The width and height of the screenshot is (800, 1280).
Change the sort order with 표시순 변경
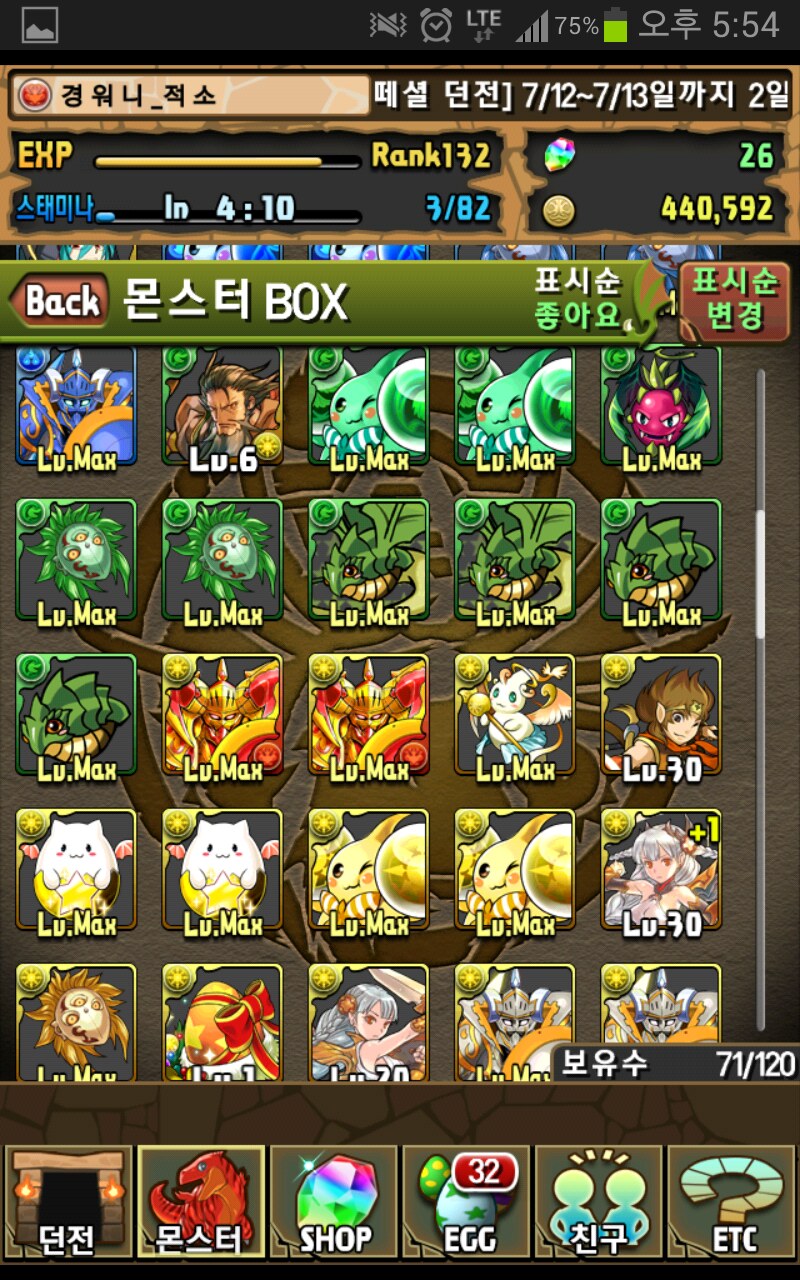[735, 299]
